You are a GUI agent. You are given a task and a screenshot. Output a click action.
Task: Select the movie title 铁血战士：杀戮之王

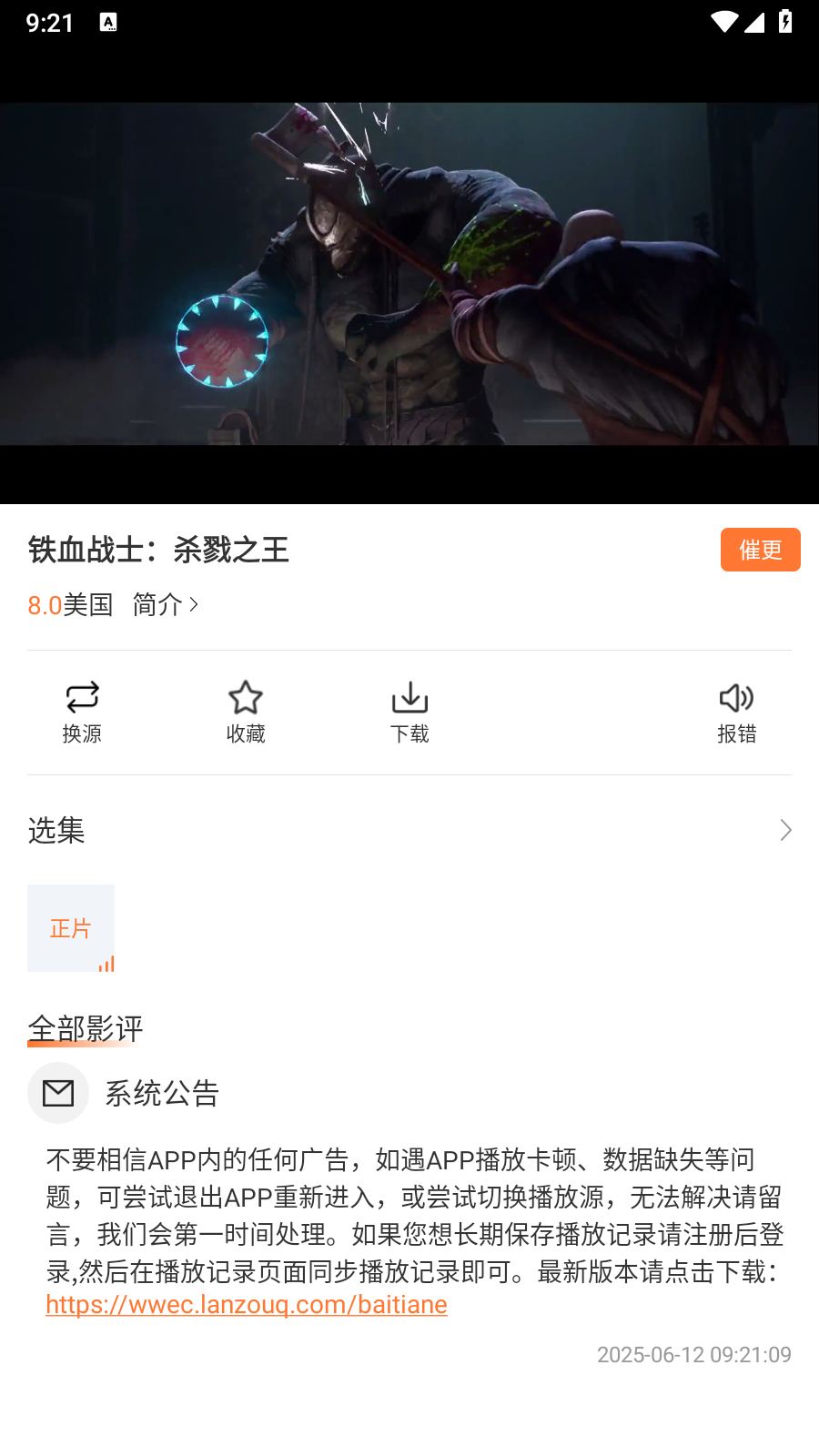157,550
